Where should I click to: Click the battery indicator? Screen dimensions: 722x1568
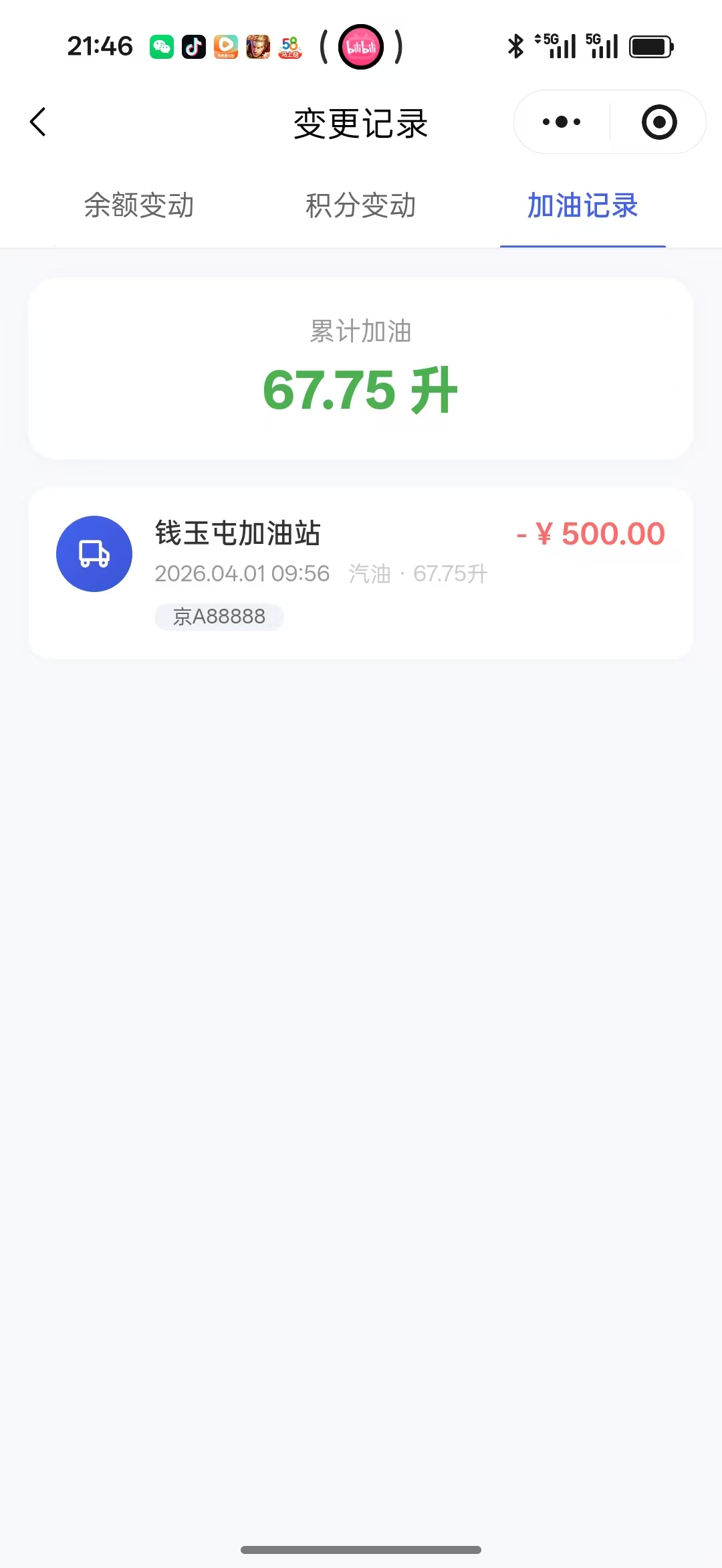650,47
